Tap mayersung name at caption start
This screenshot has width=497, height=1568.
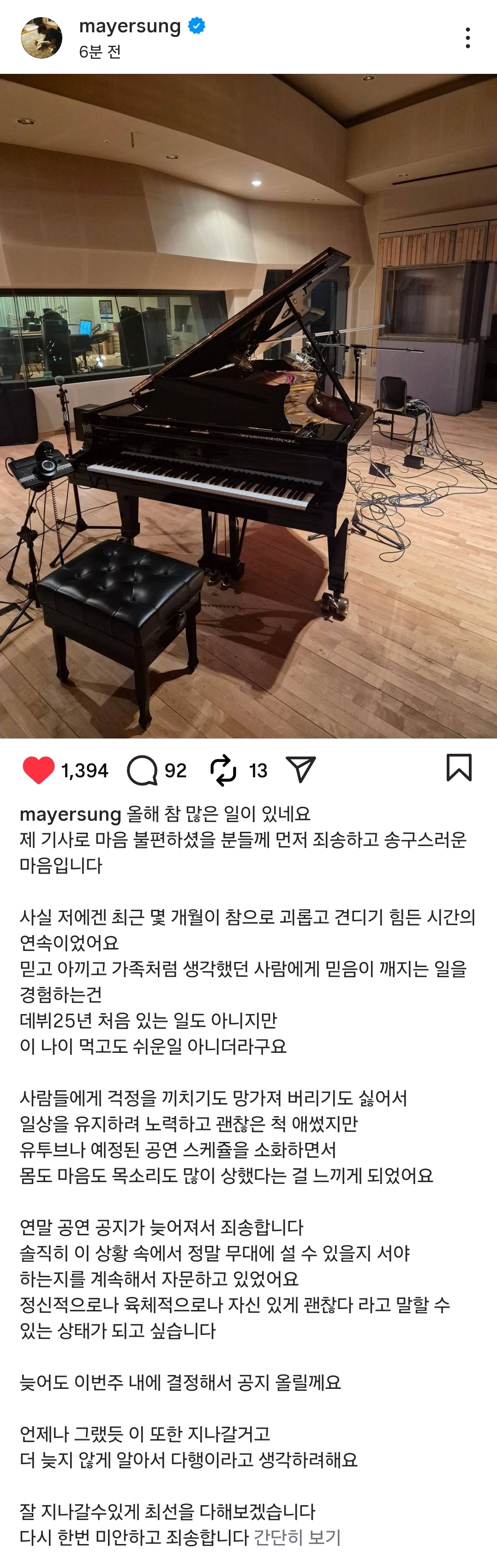(71, 814)
